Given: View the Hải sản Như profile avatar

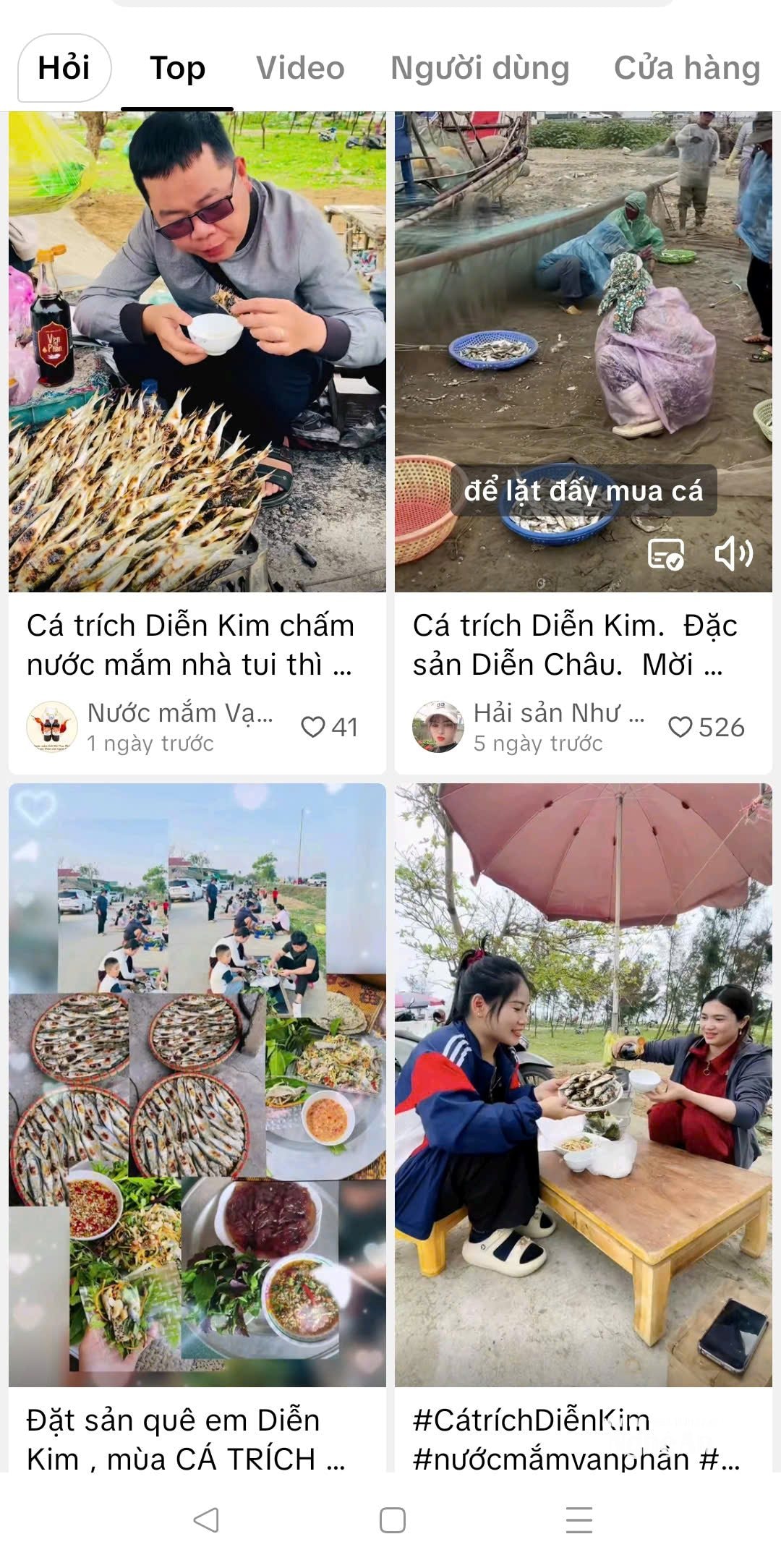Looking at the screenshot, I should pyautogui.click(x=438, y=727).
